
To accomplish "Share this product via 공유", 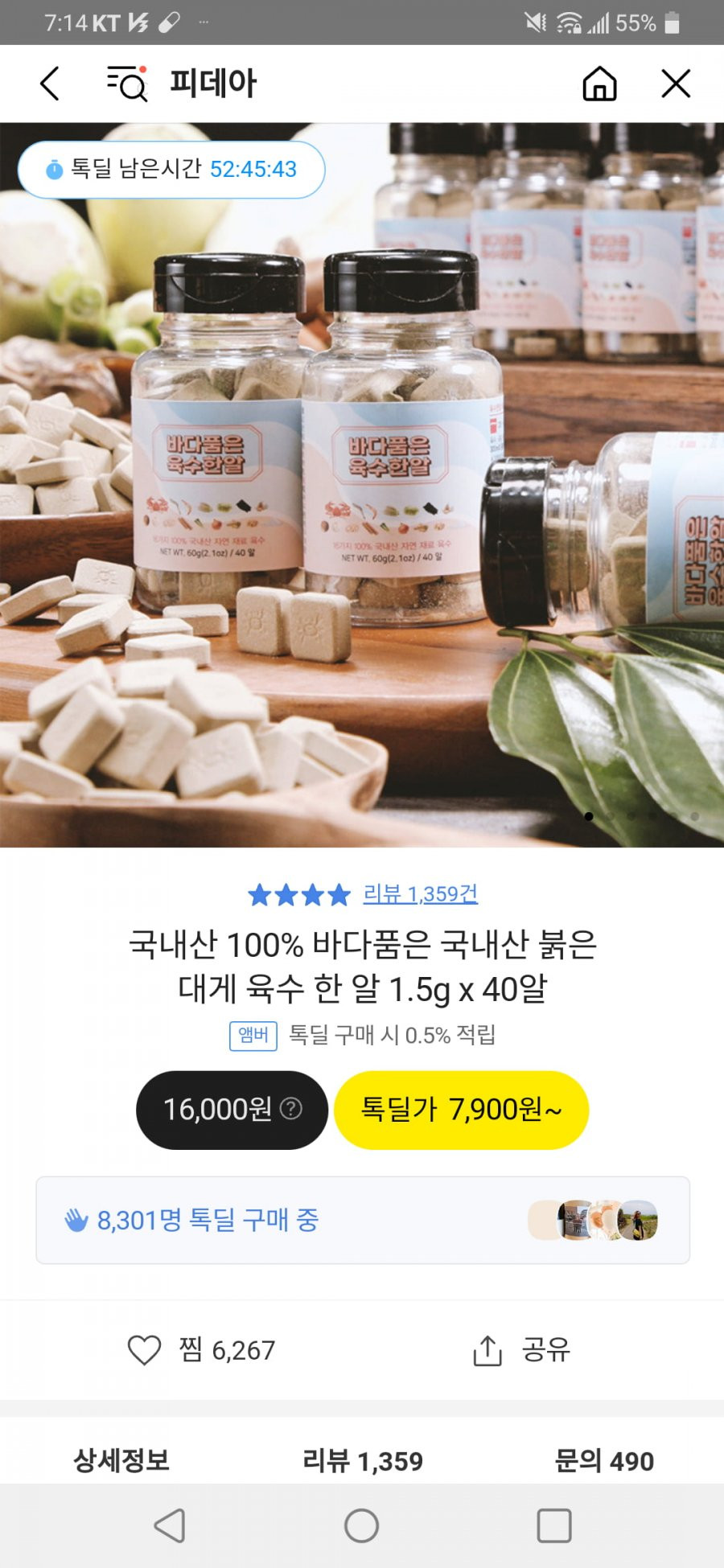I will tap(521, 1350).
